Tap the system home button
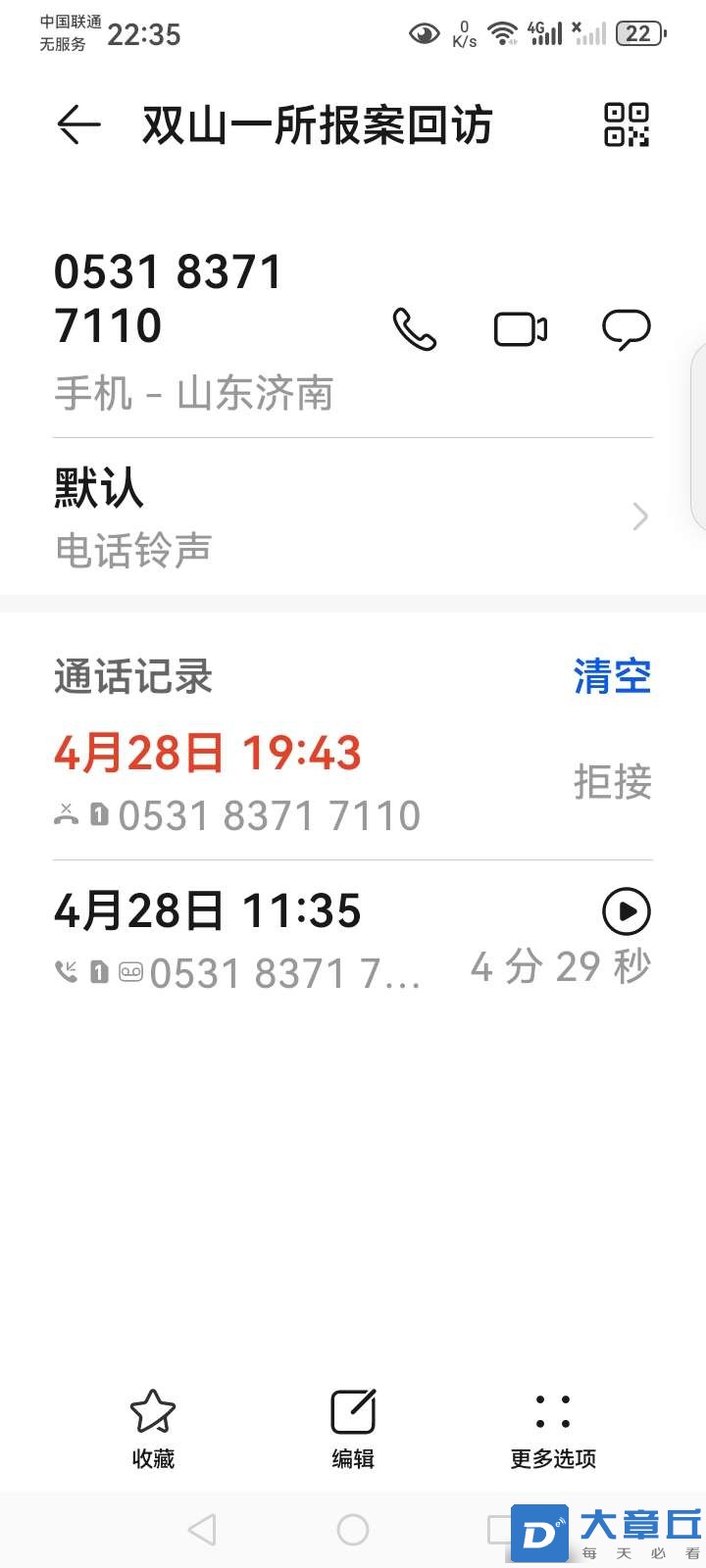 (x=353, y=1530)
